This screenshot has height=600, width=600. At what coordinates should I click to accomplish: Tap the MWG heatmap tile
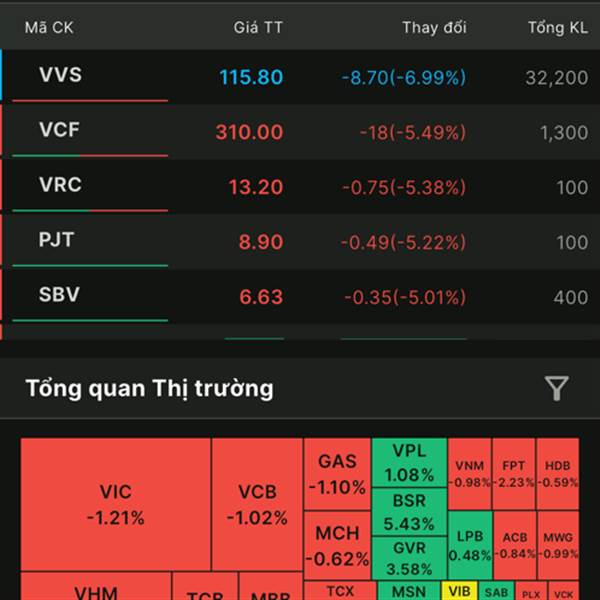coord(558,545)
